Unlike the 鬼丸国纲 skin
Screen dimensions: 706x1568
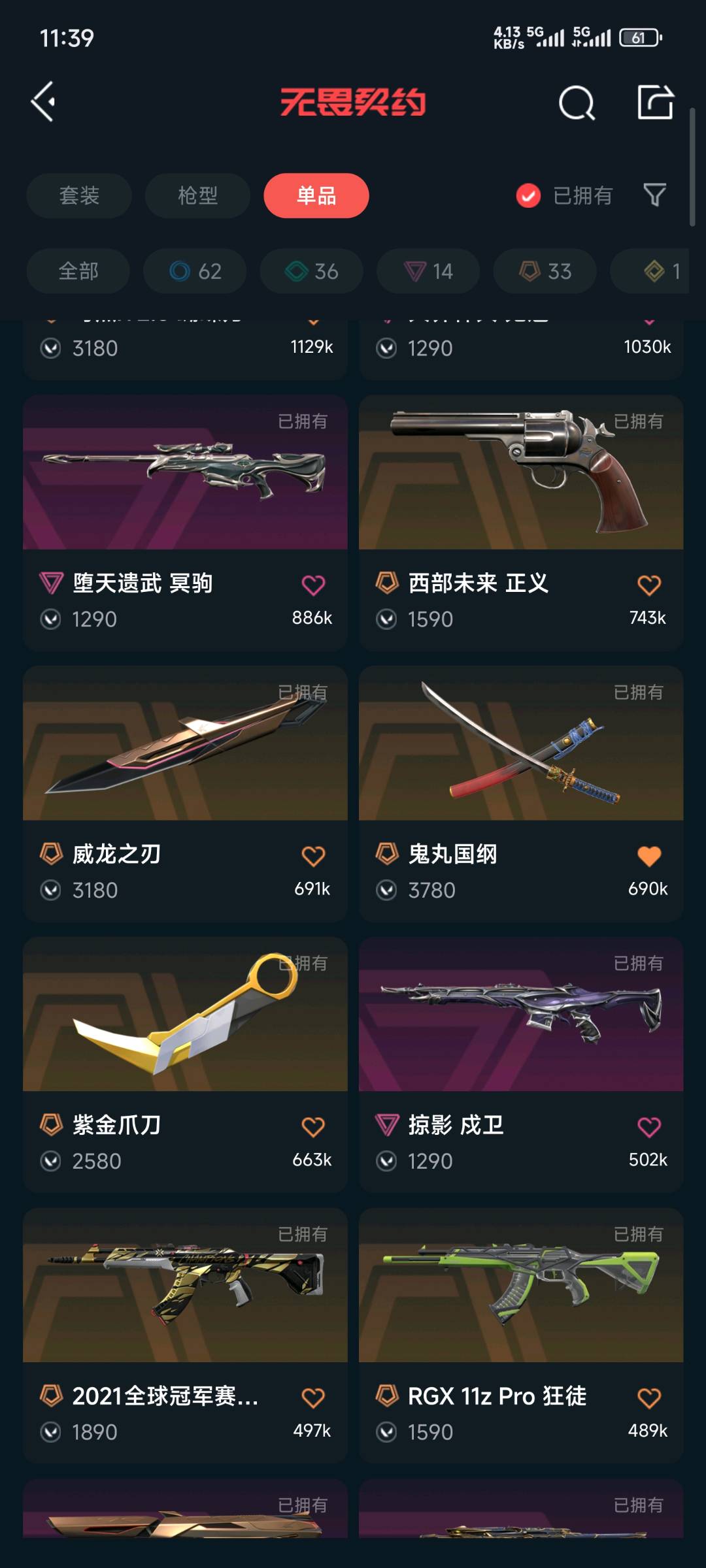click(x=648, y=857)
